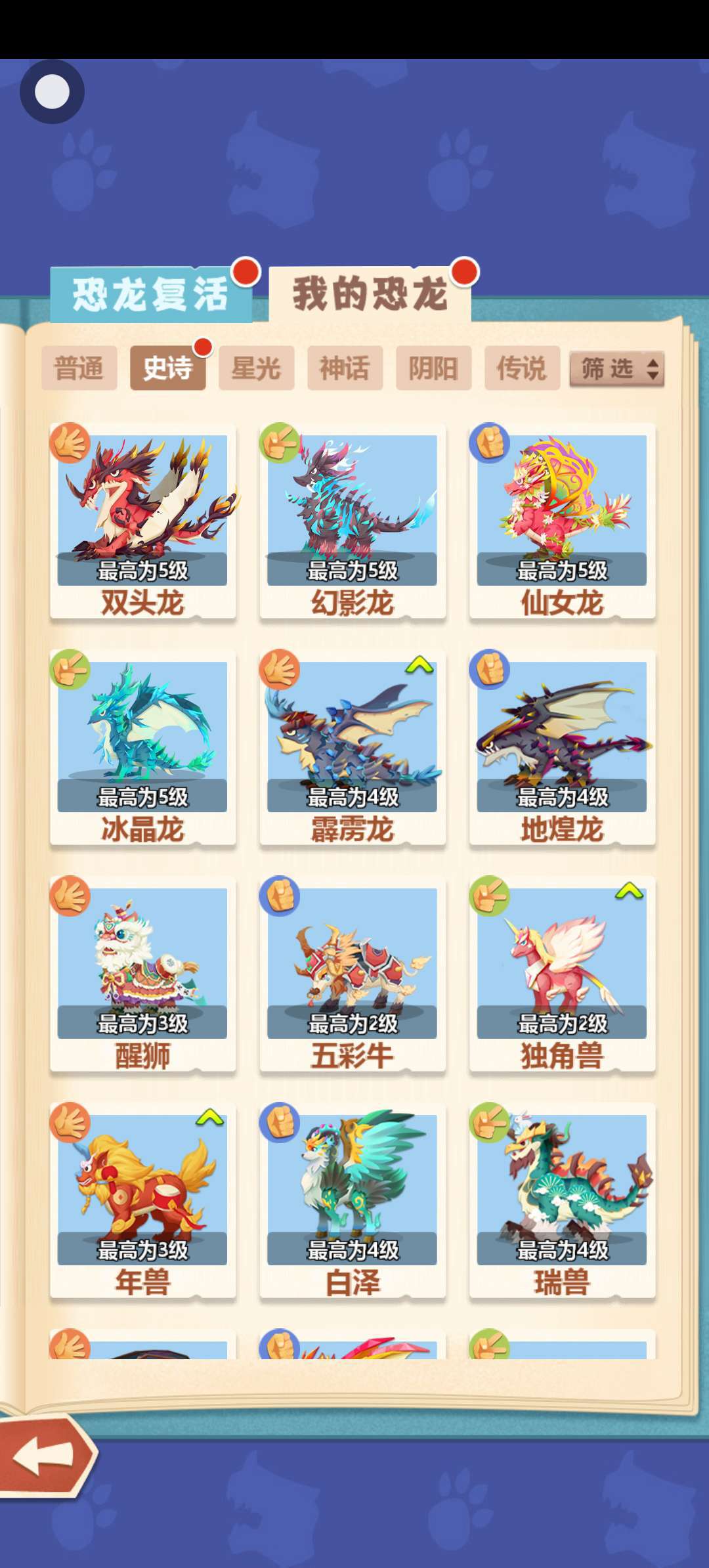
Task: Tap the 霹雳龙 card
Action: (352, 745)
